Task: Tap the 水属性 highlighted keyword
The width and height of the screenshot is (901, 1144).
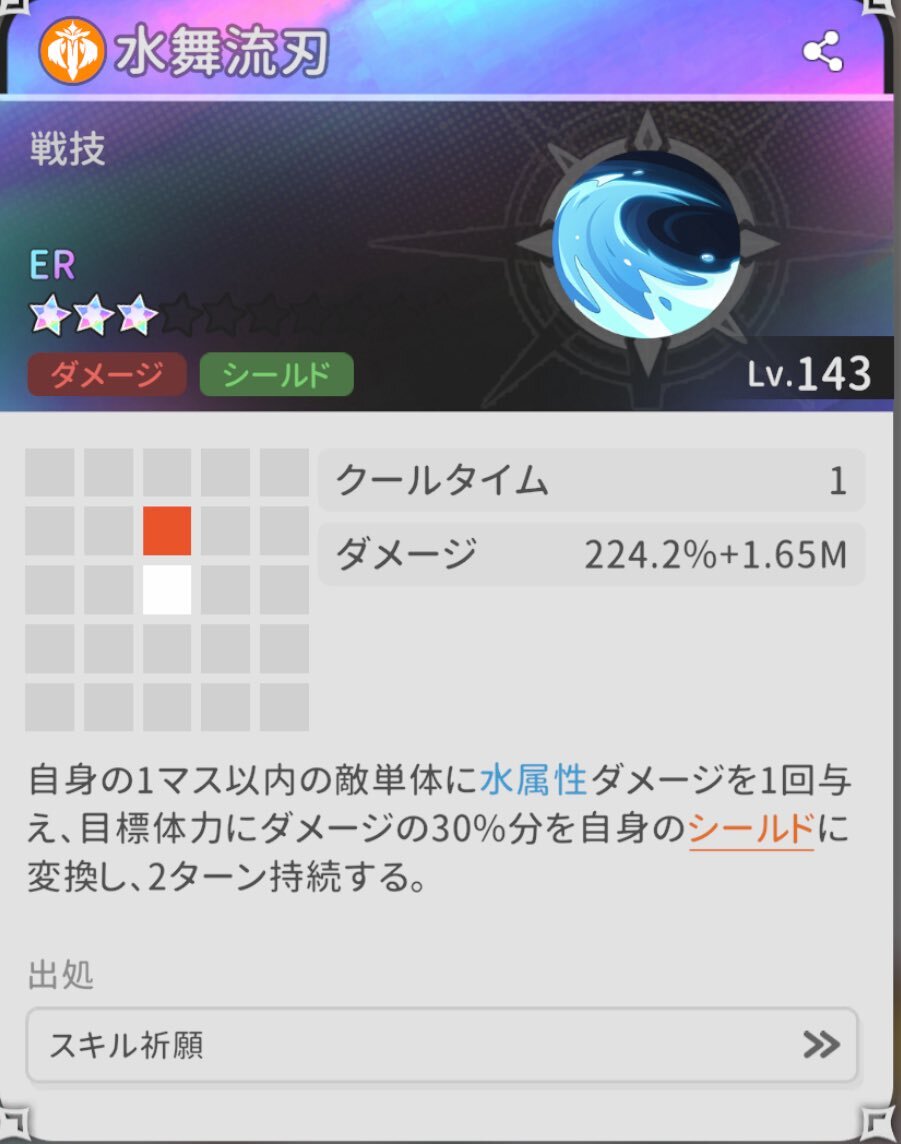Action: click(x=532, y=778)
